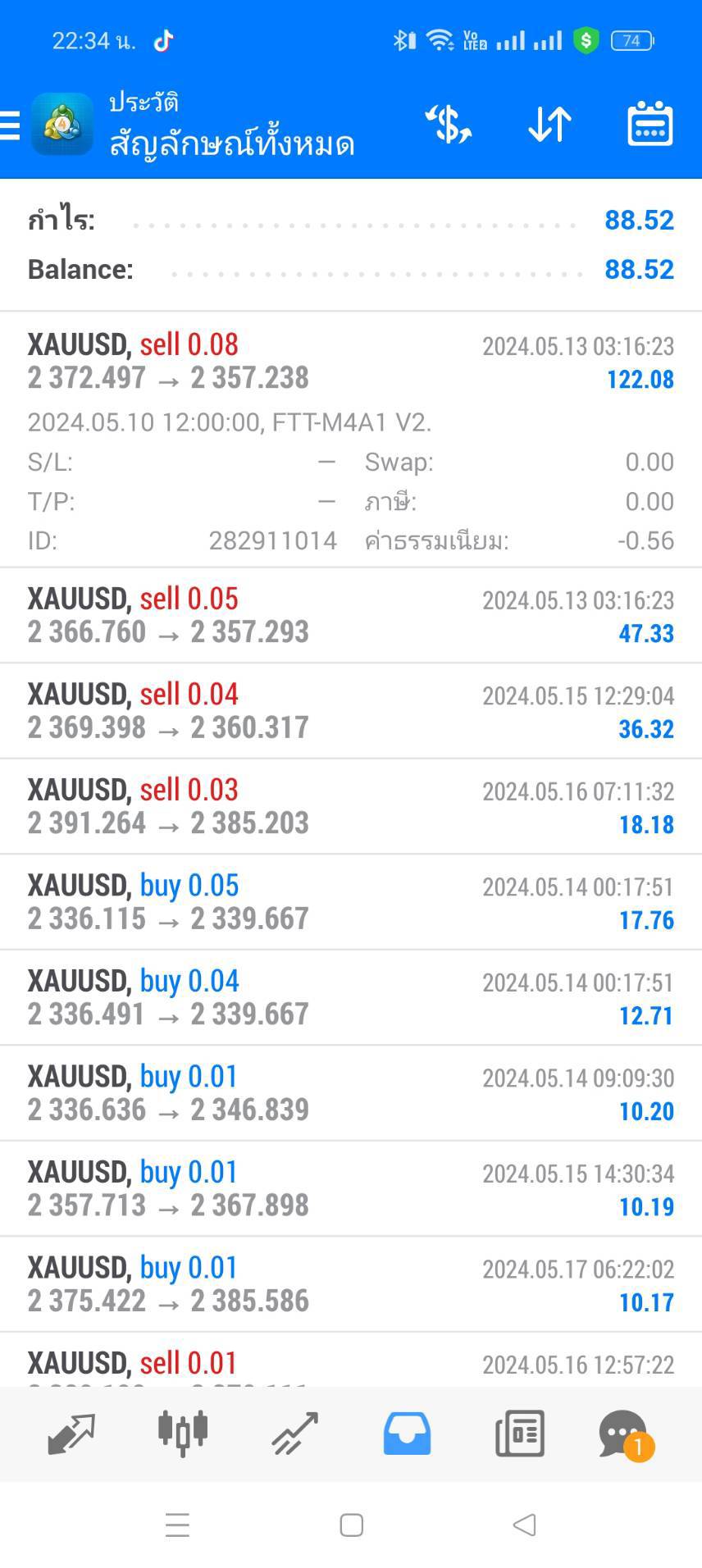Collapse the sell 0.08 trade details
Viewport: 702px width, 1568px height.
coord(351,440)
